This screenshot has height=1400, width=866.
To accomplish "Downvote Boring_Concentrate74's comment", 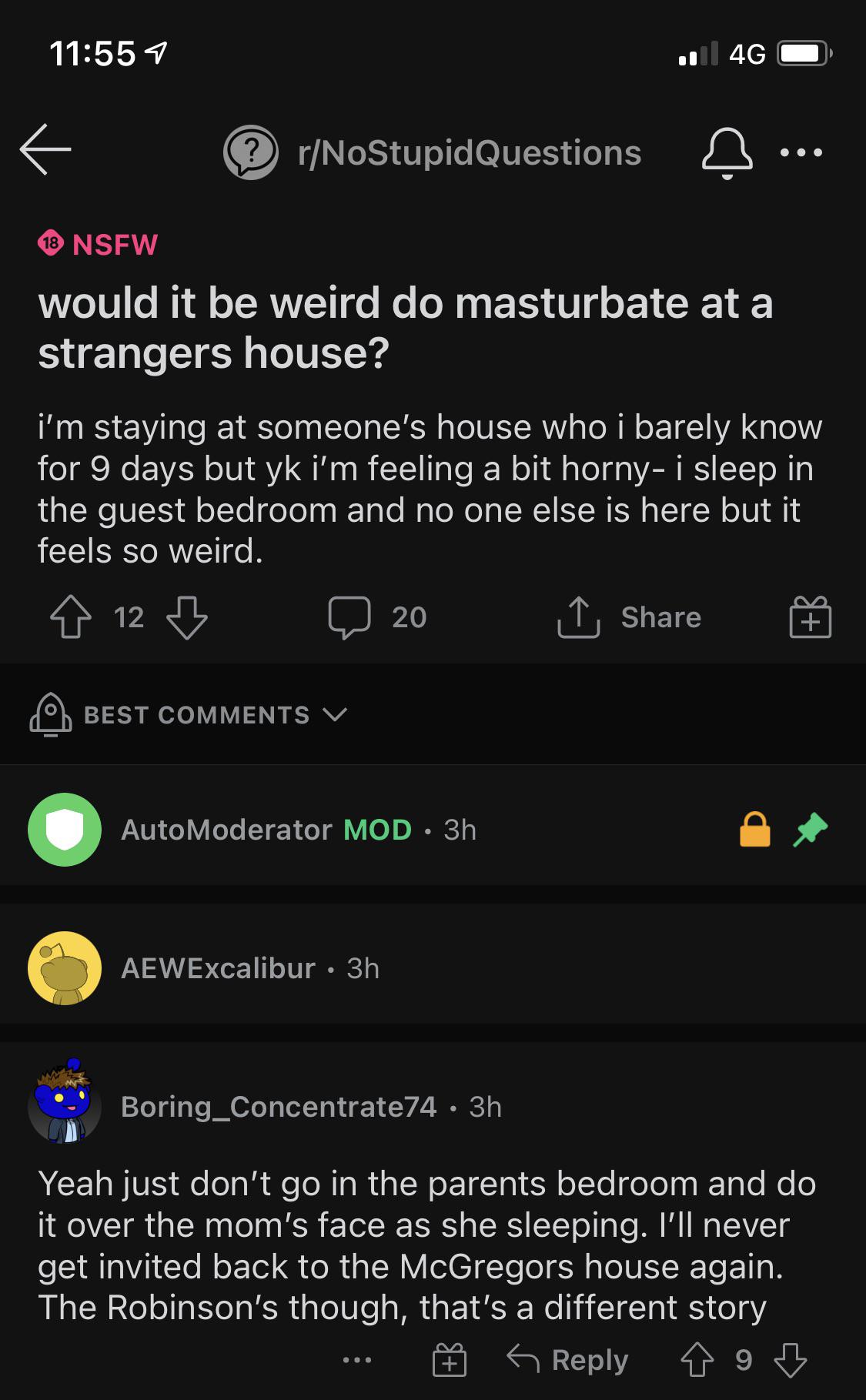I will pos(790,1360).
